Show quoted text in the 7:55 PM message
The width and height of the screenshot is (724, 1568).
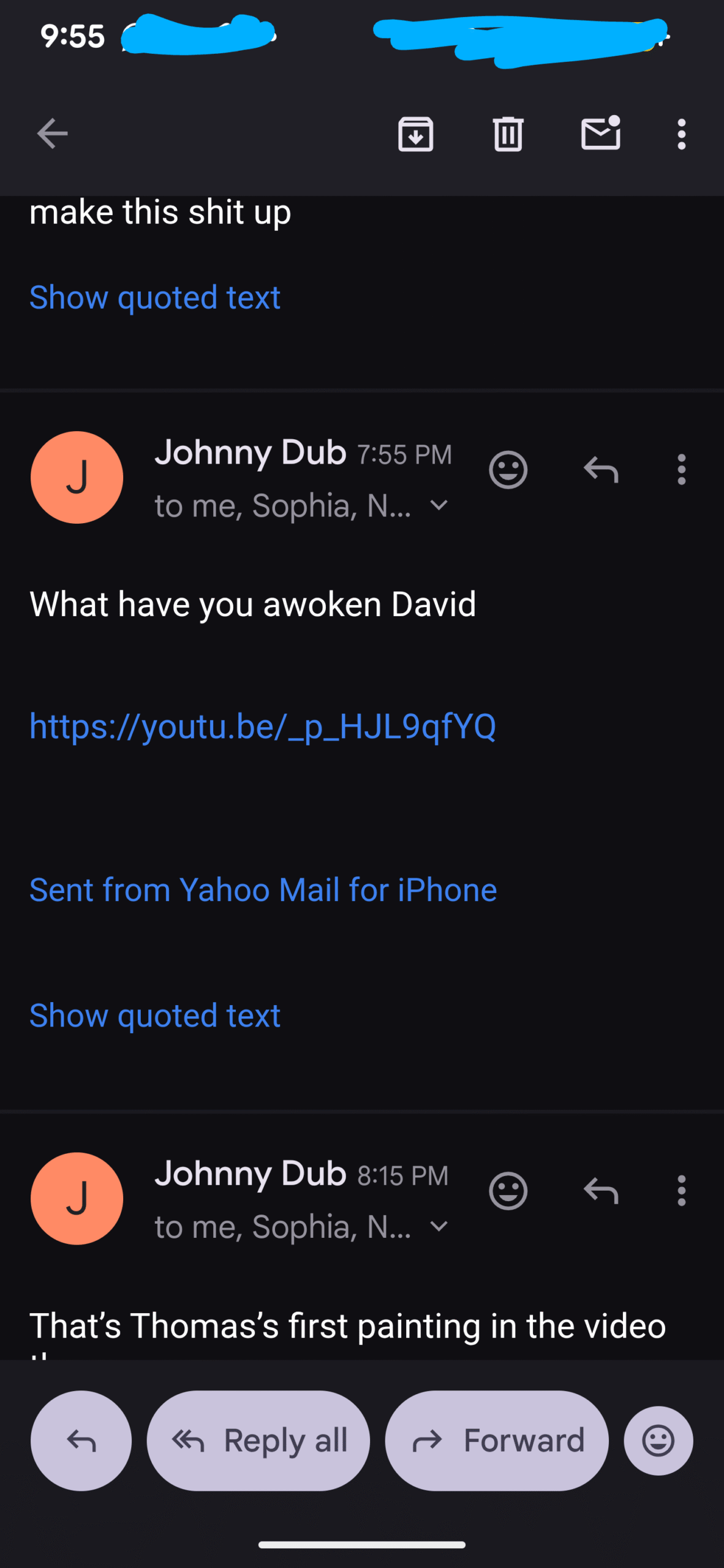coord(154,1016)
